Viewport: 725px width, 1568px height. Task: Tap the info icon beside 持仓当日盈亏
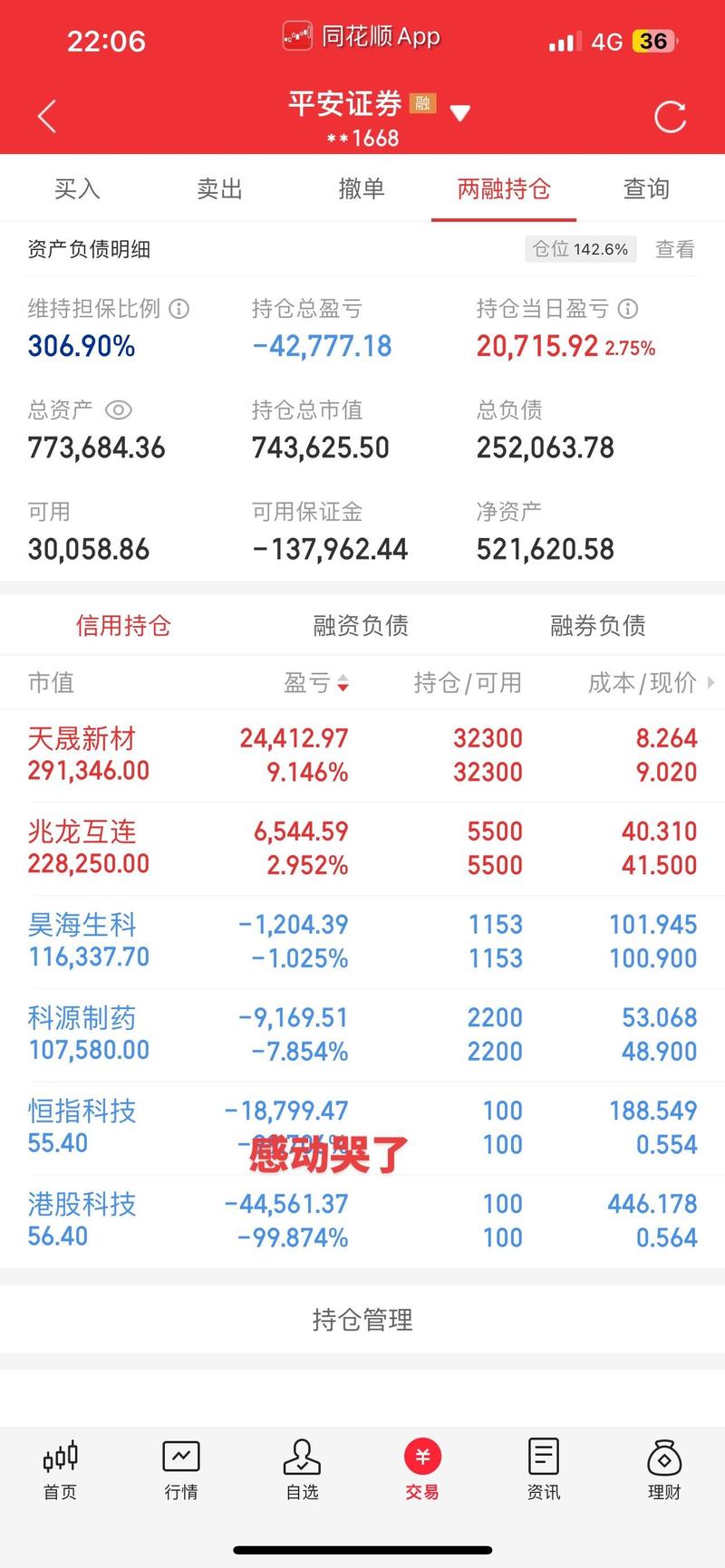pyautogui.click(x=624, y=309)
